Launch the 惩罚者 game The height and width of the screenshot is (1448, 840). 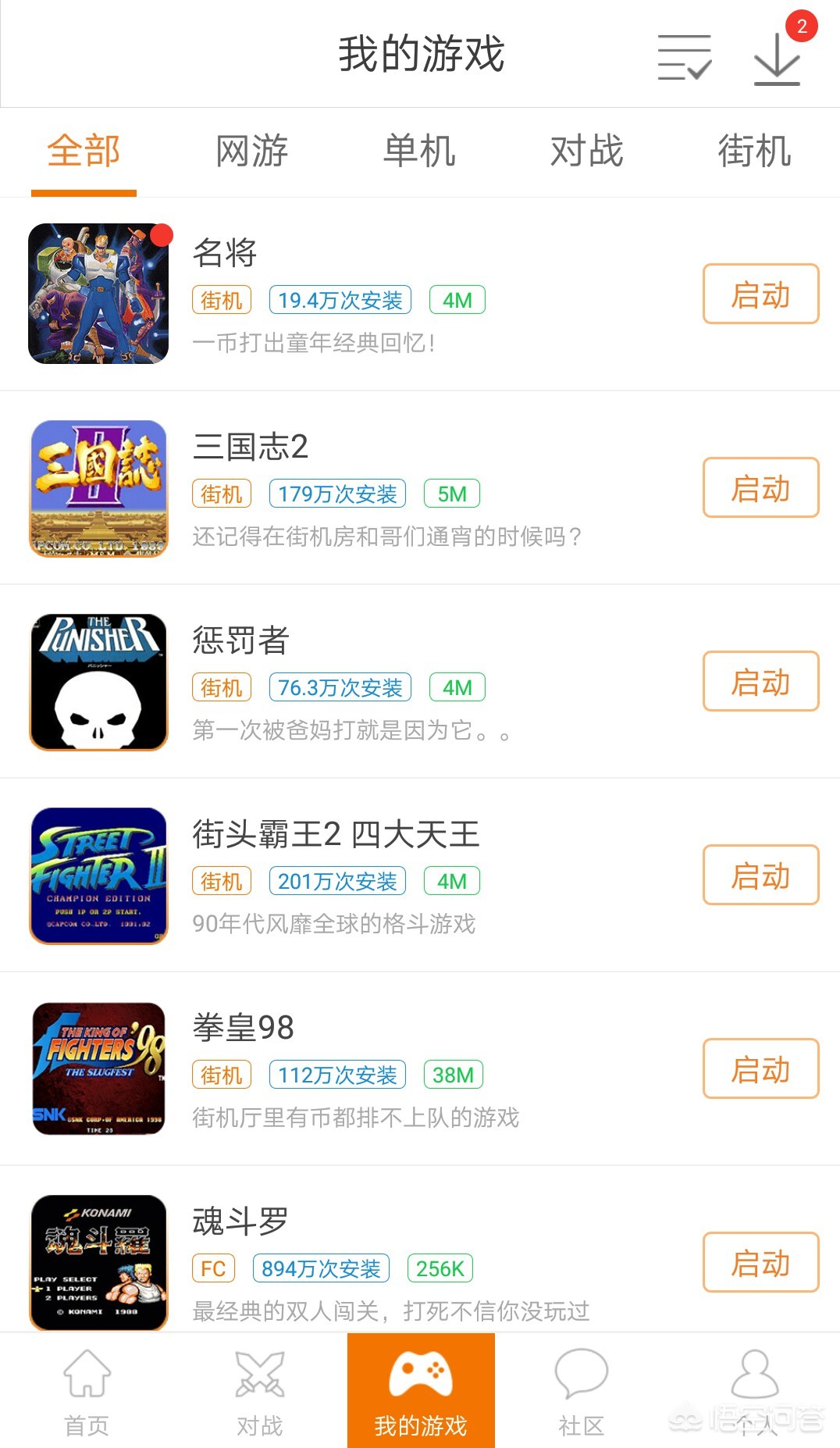760,681
